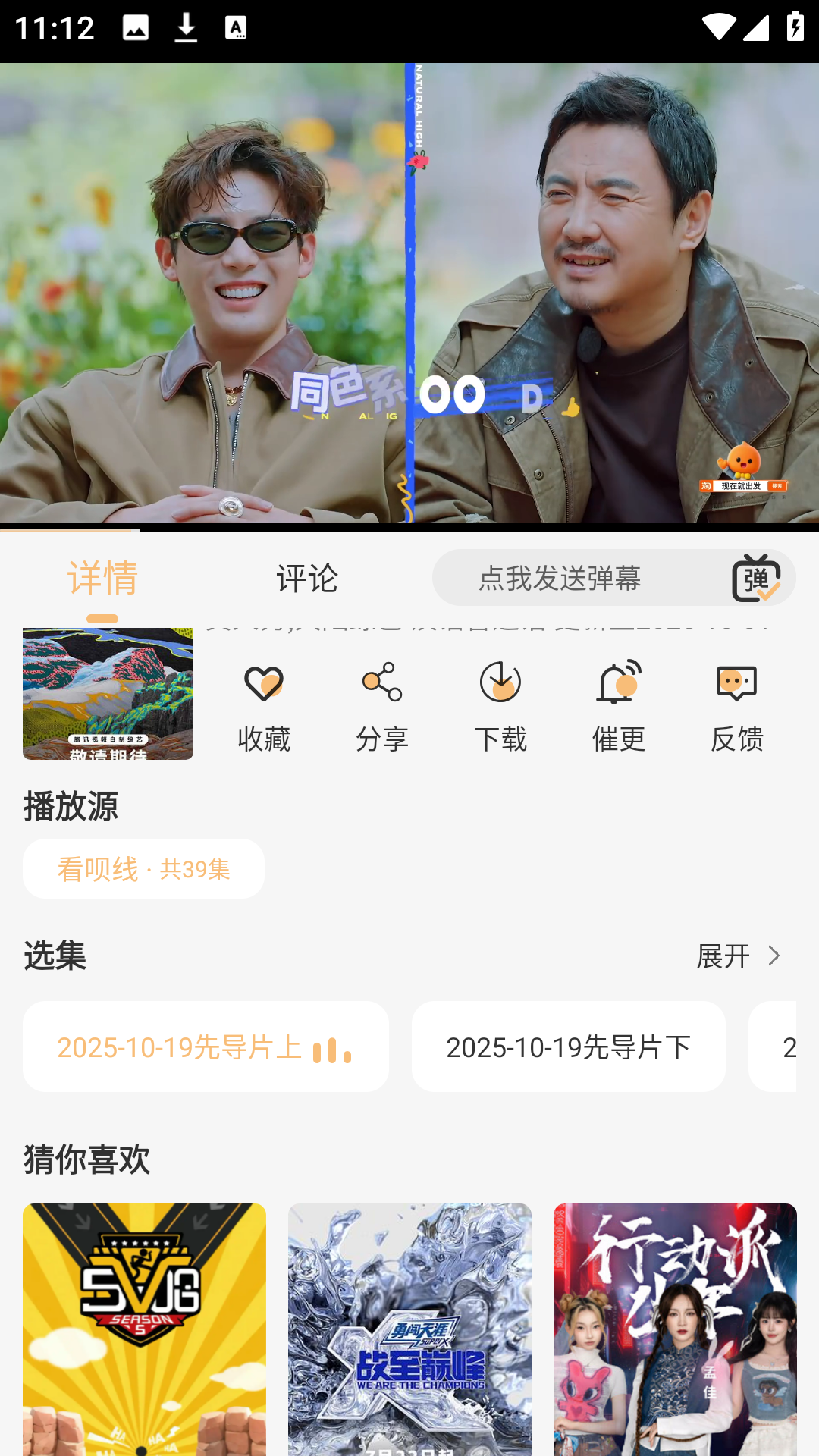
Task: Open the 看呗线·共39集 source selector
Action: (143, 868)
